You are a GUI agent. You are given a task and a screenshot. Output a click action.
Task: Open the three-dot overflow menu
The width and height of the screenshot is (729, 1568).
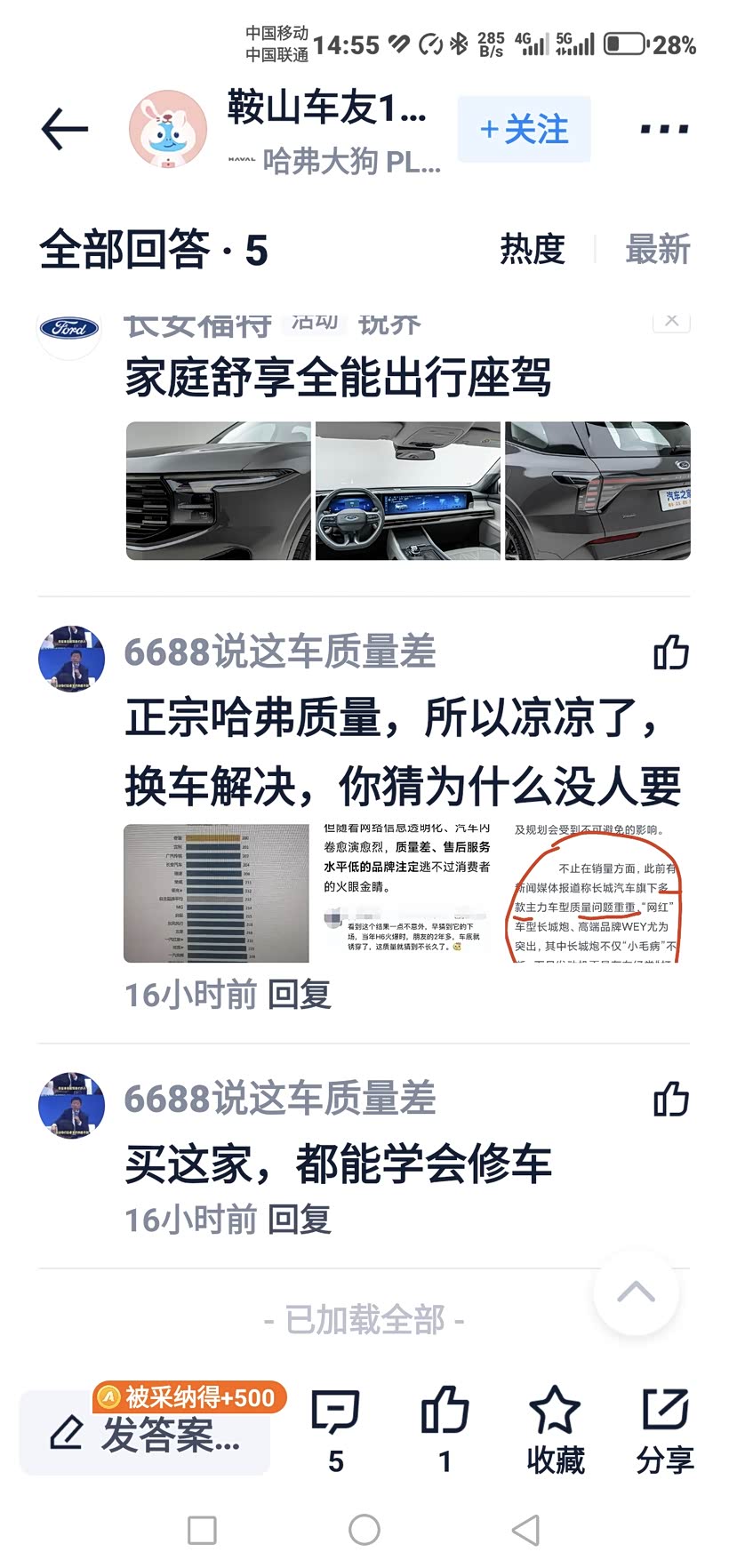(x=664, y=130)
